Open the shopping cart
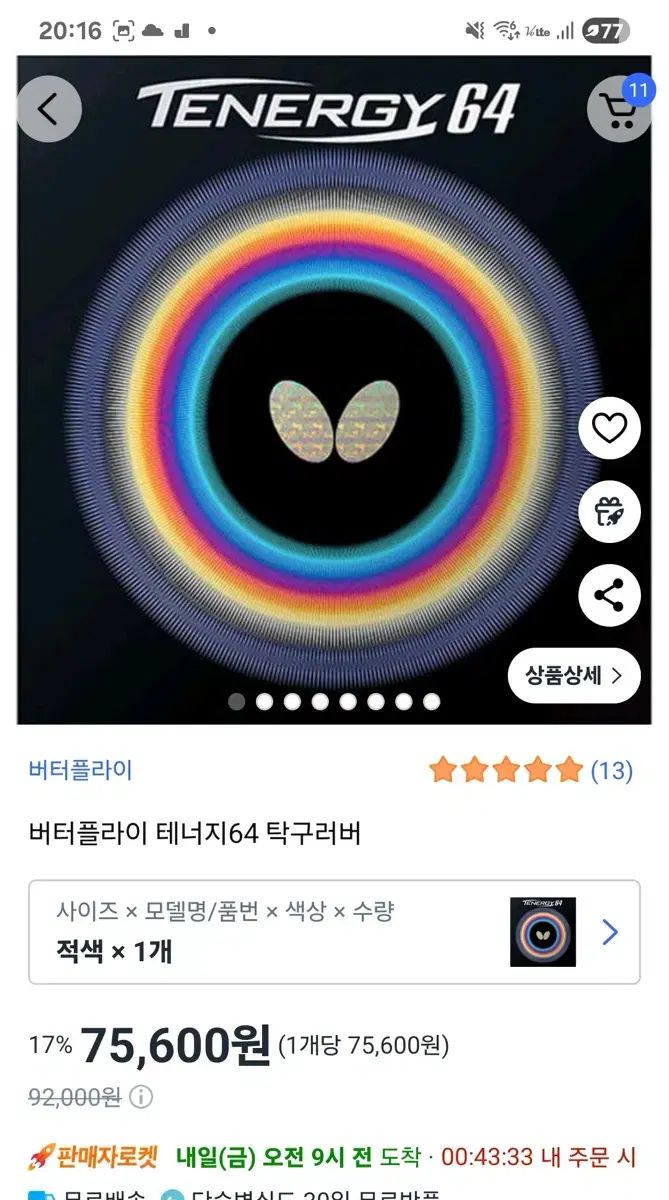Screen dimensions: 669x1200 617,111
